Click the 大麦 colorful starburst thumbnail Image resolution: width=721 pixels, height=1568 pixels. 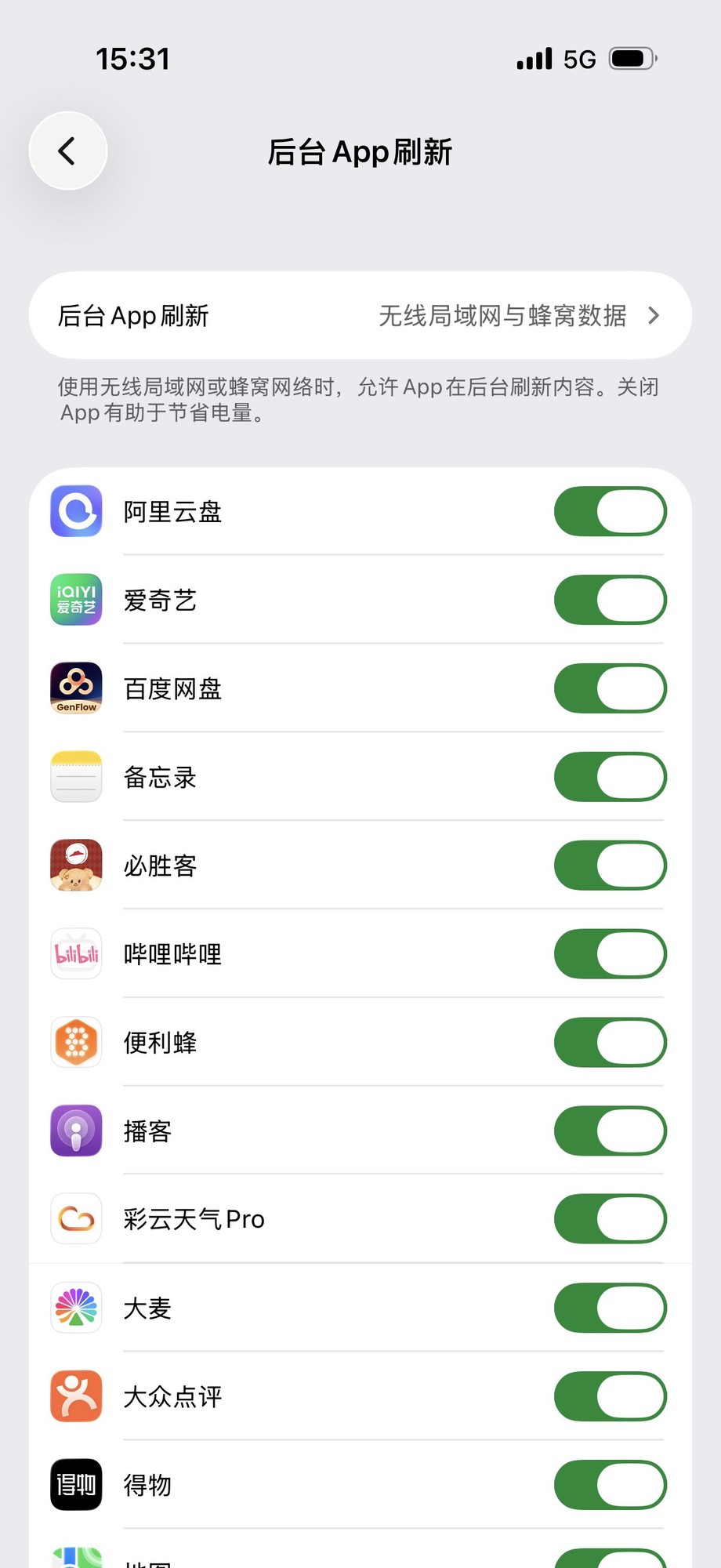pos(75,1308)
